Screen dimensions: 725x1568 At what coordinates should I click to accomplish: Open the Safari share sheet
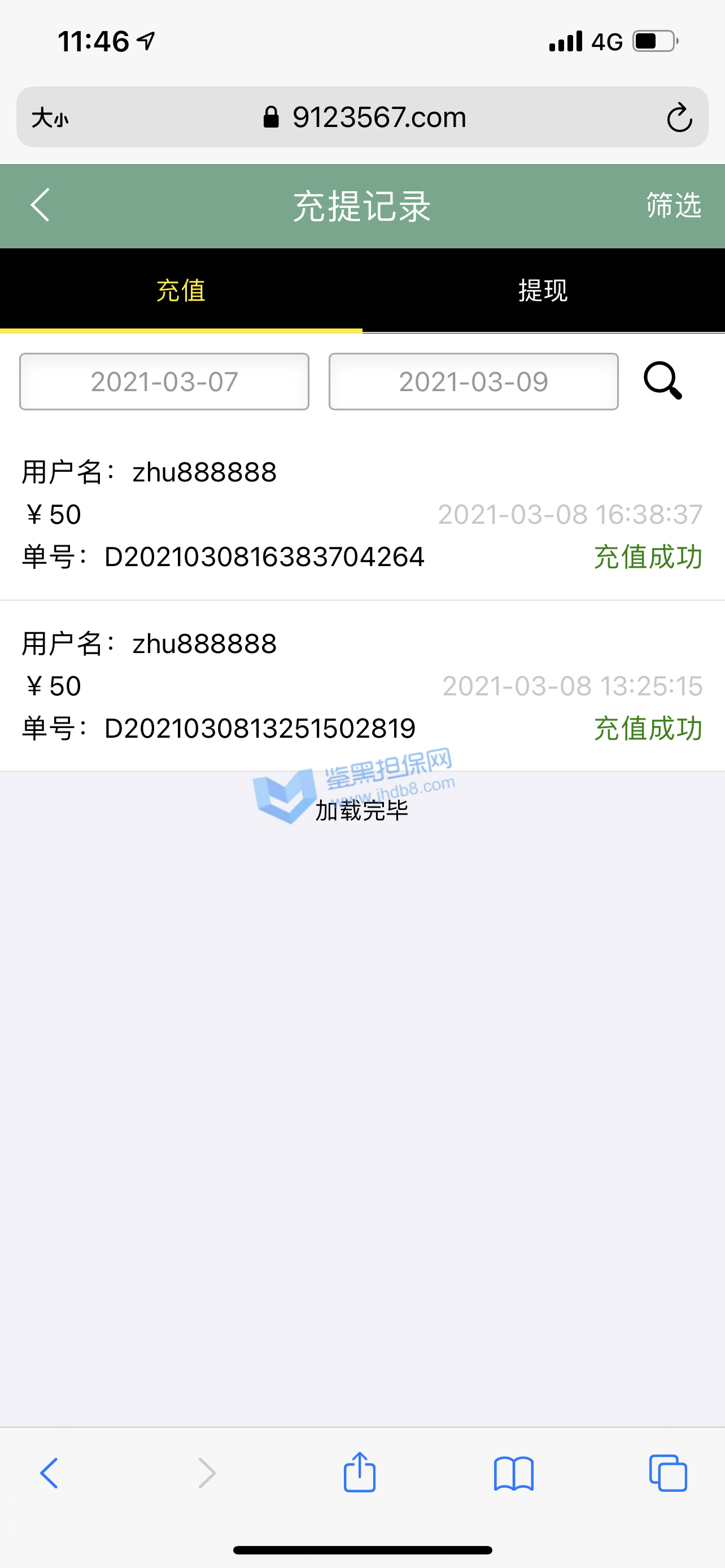(x=360, y=1473)
